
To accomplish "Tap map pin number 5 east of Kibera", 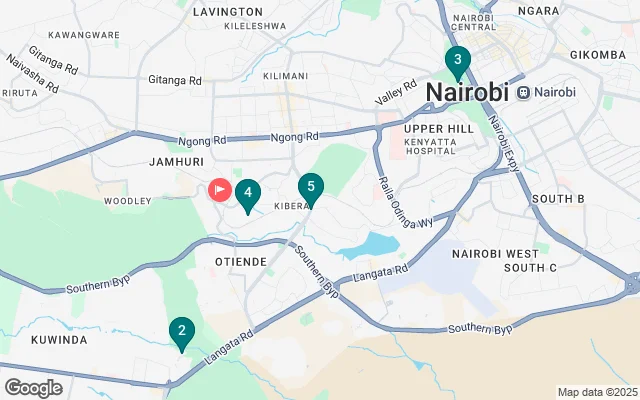I will click(311, 186).
